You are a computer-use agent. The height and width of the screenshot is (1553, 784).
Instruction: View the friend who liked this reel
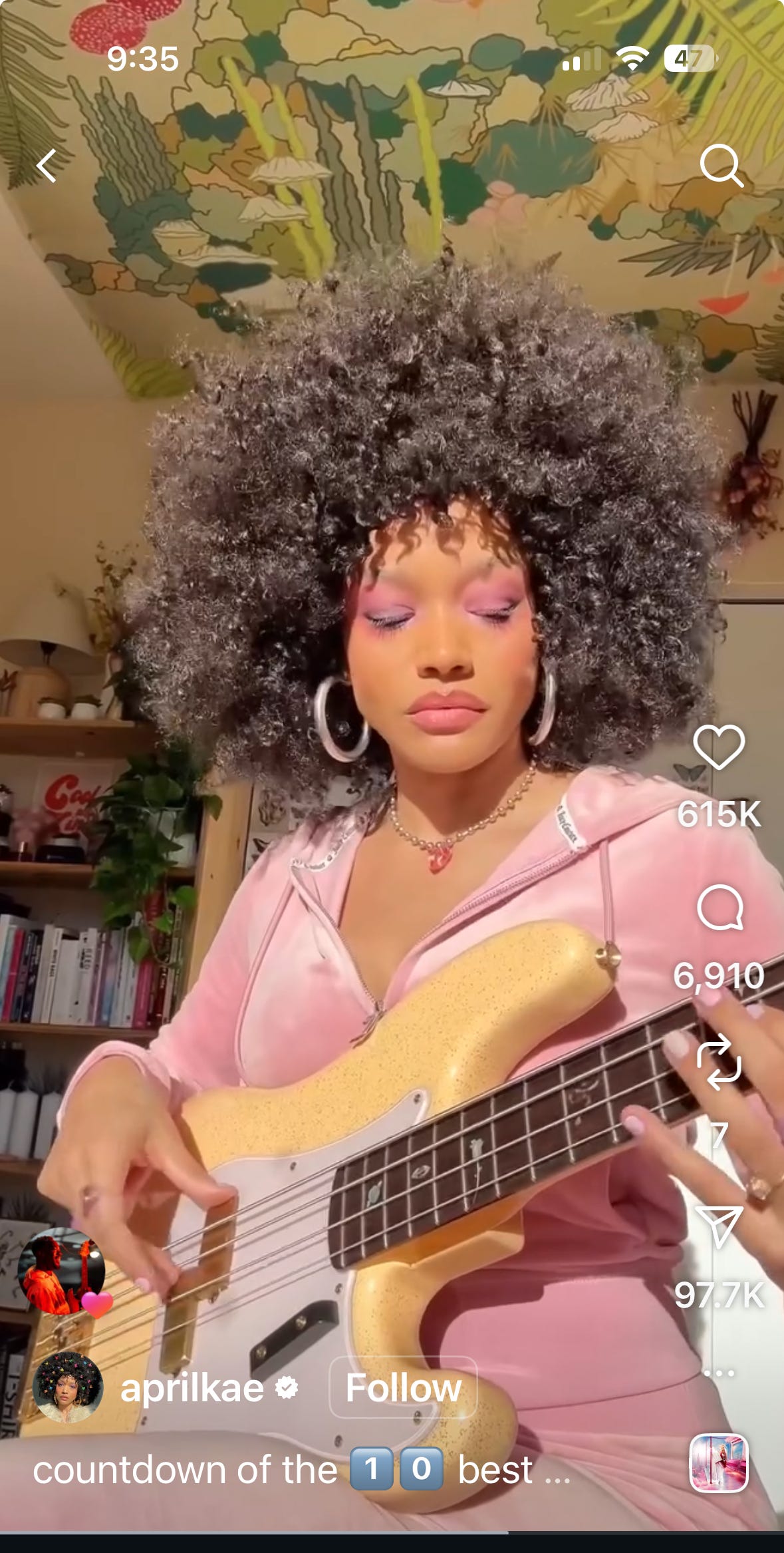(x=61, y=1272)
